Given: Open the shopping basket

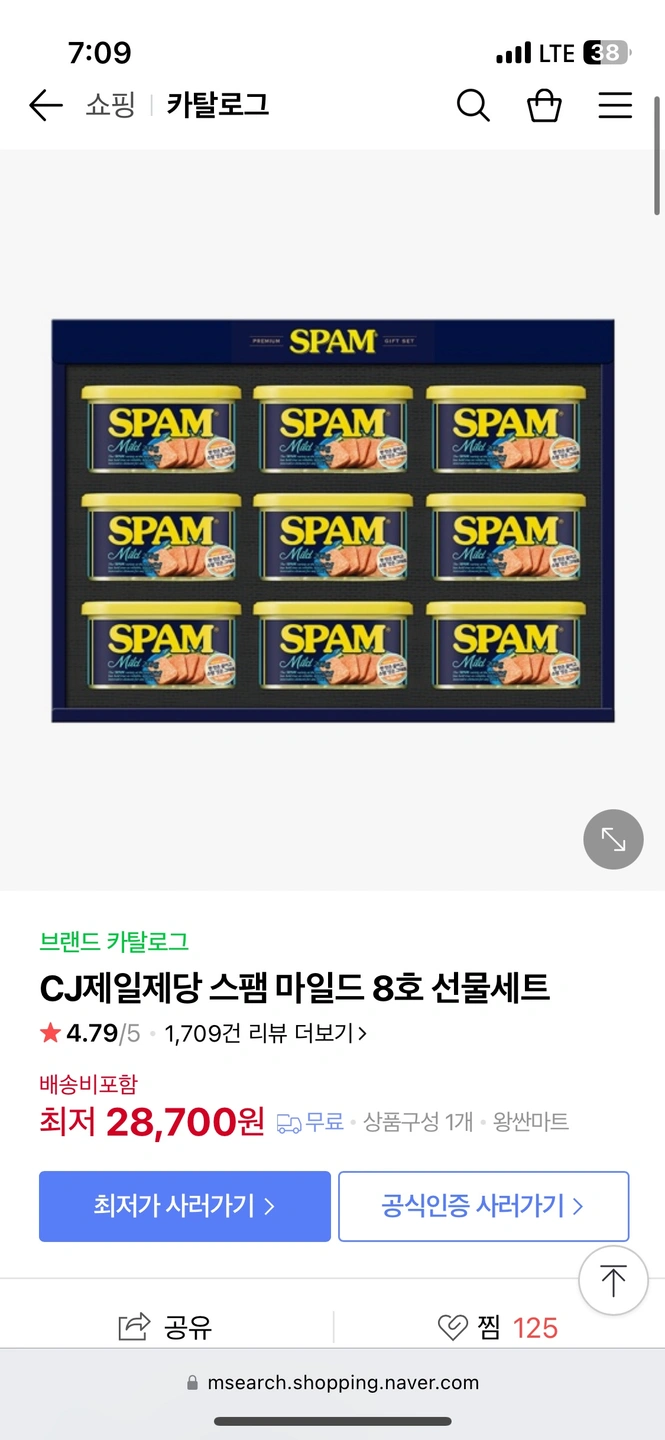Looking at the screenshot, I should [544, 105].
